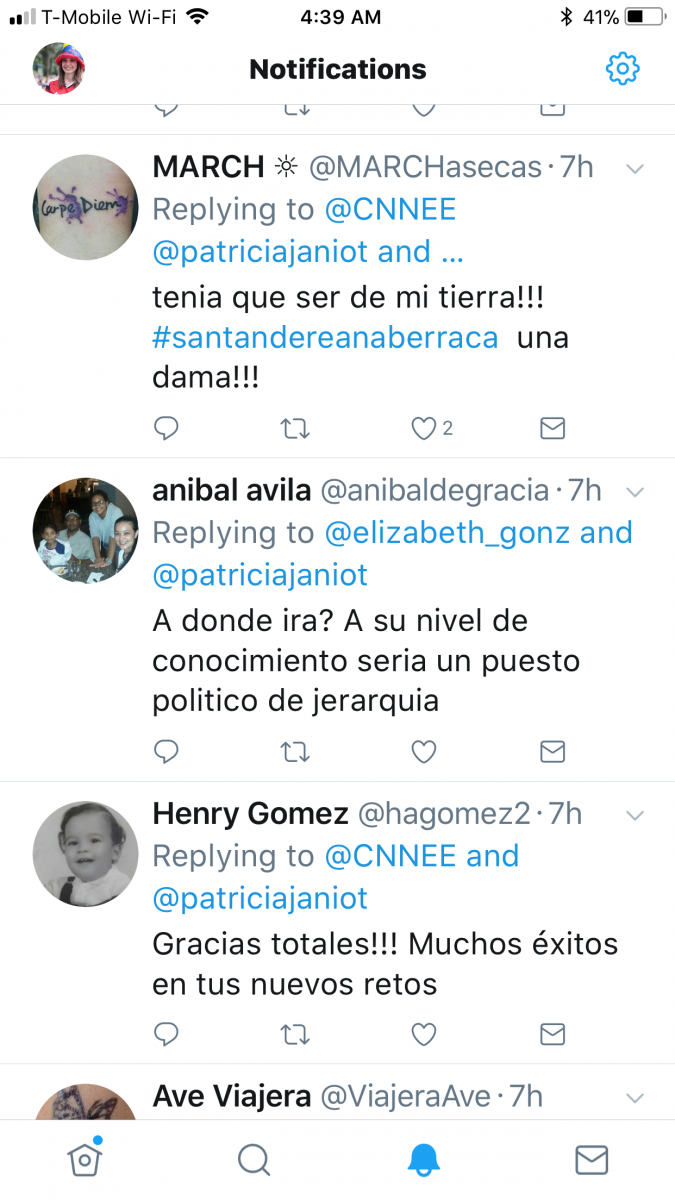Open Henry Gomez's profile picture
Viewport: 675px width, 1200px height.
click(85, 854)
